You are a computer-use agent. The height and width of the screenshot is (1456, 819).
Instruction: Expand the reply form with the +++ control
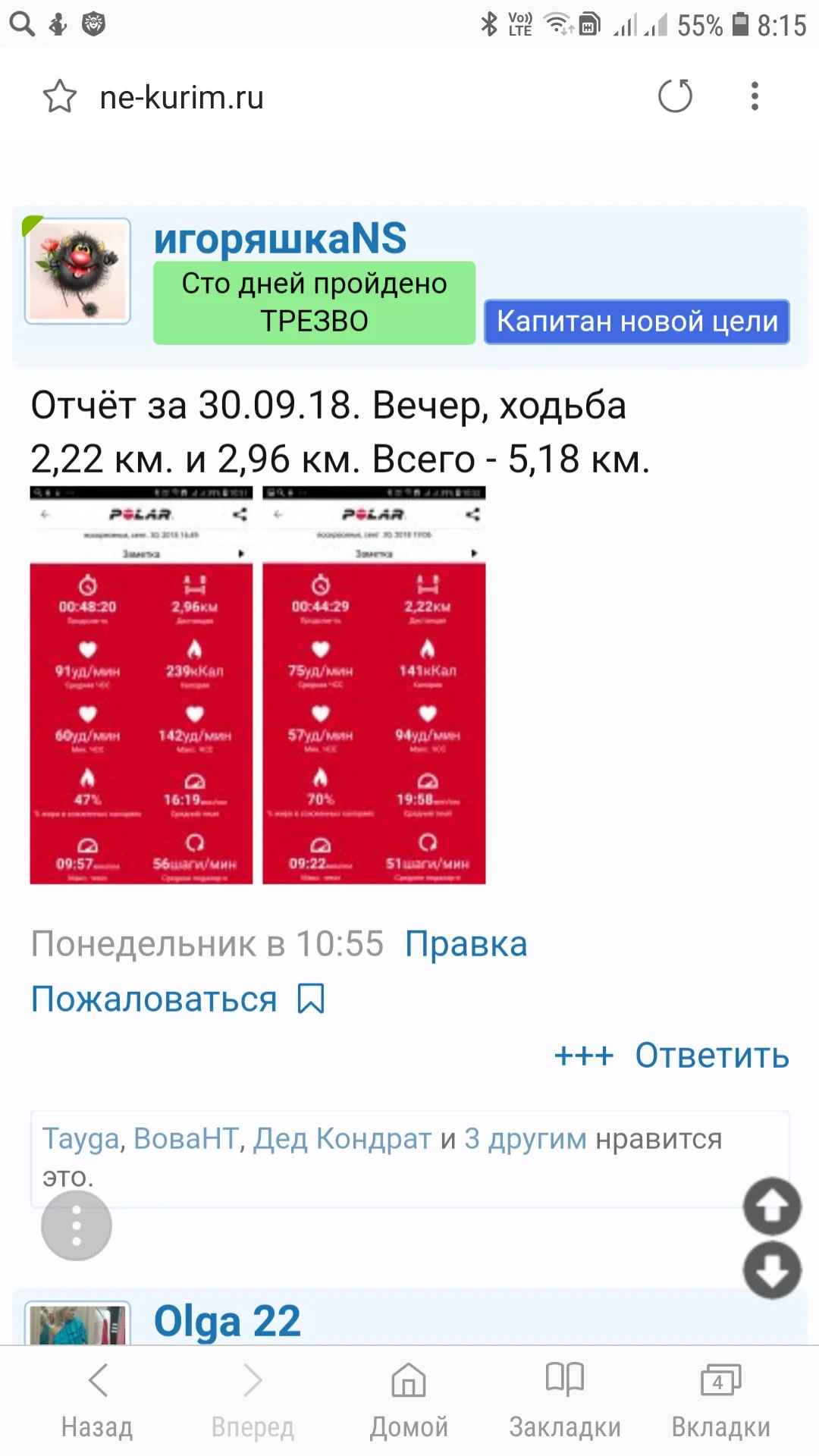585,1055
